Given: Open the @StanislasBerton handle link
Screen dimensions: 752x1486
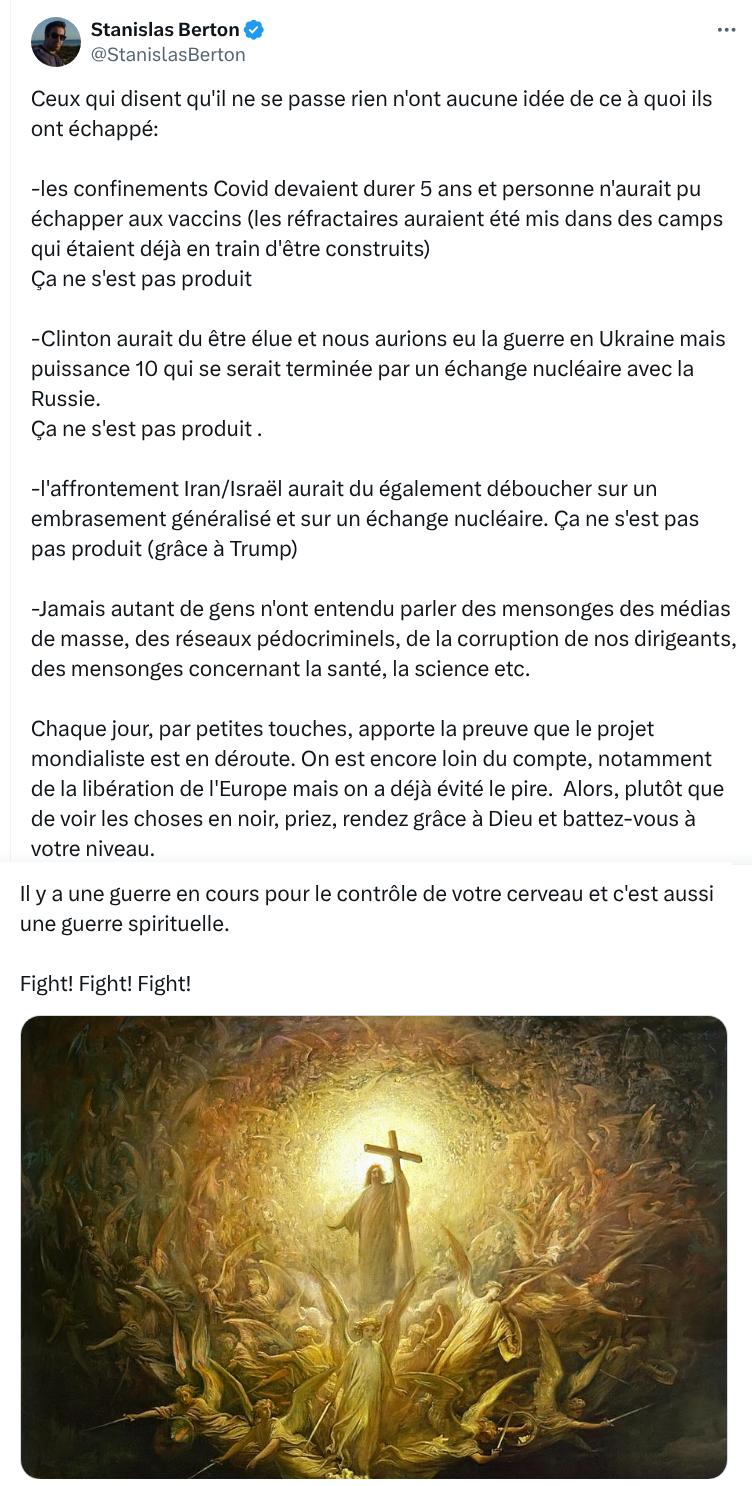Looking at the screenshot, I should point(168,54).
